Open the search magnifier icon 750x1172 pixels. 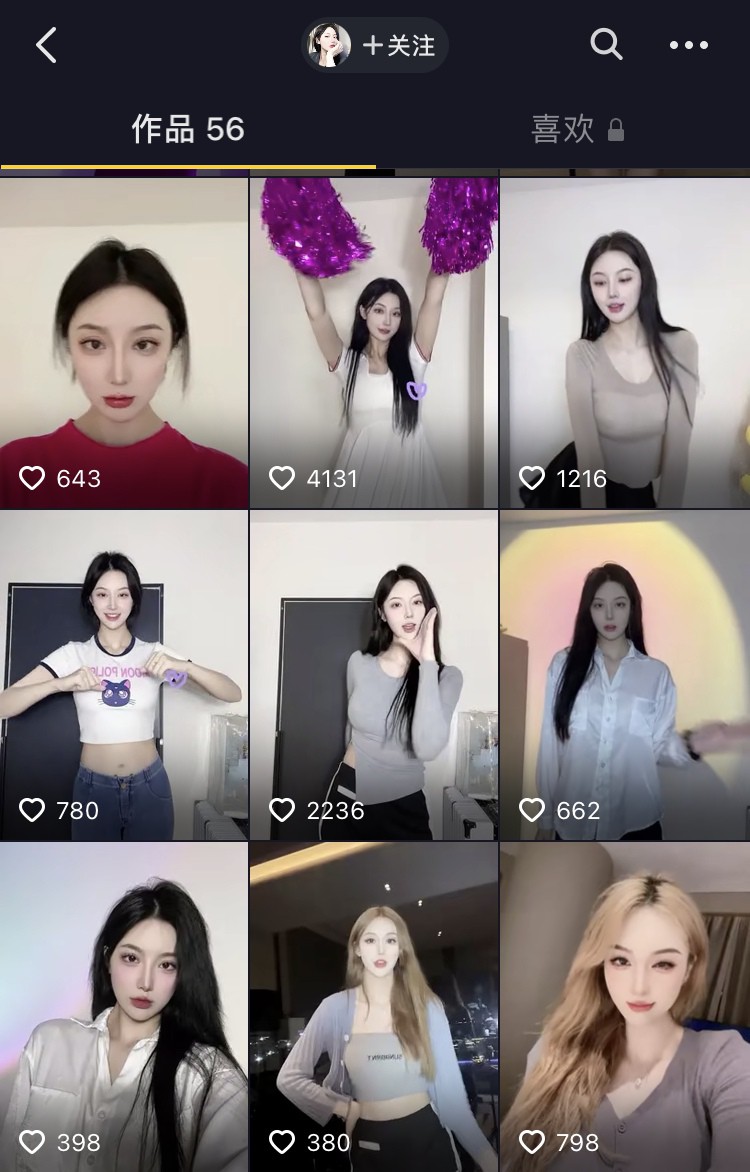click(x=606, y=45)
